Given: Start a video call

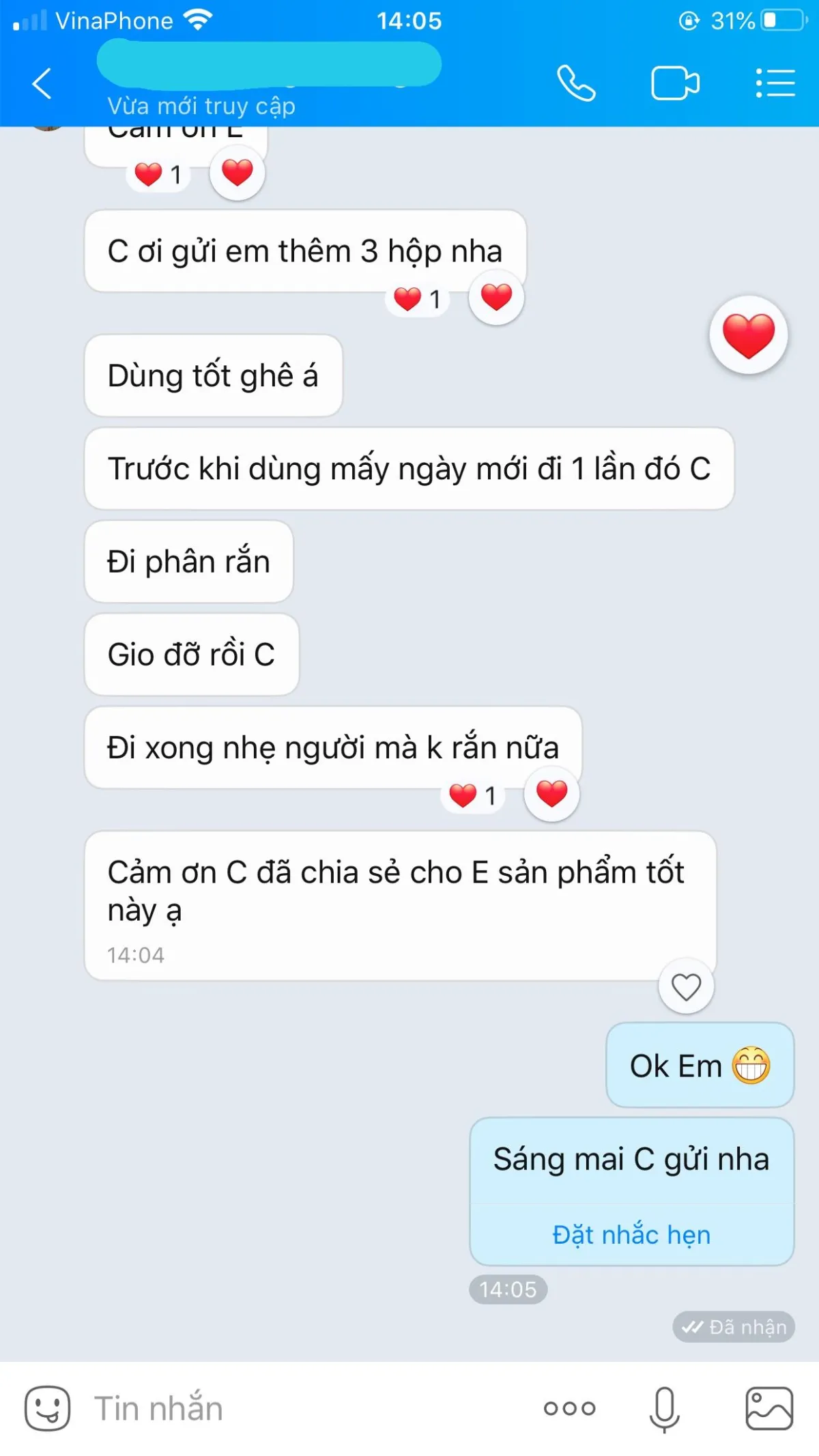Looking at the screenshot, I should 674,84.
